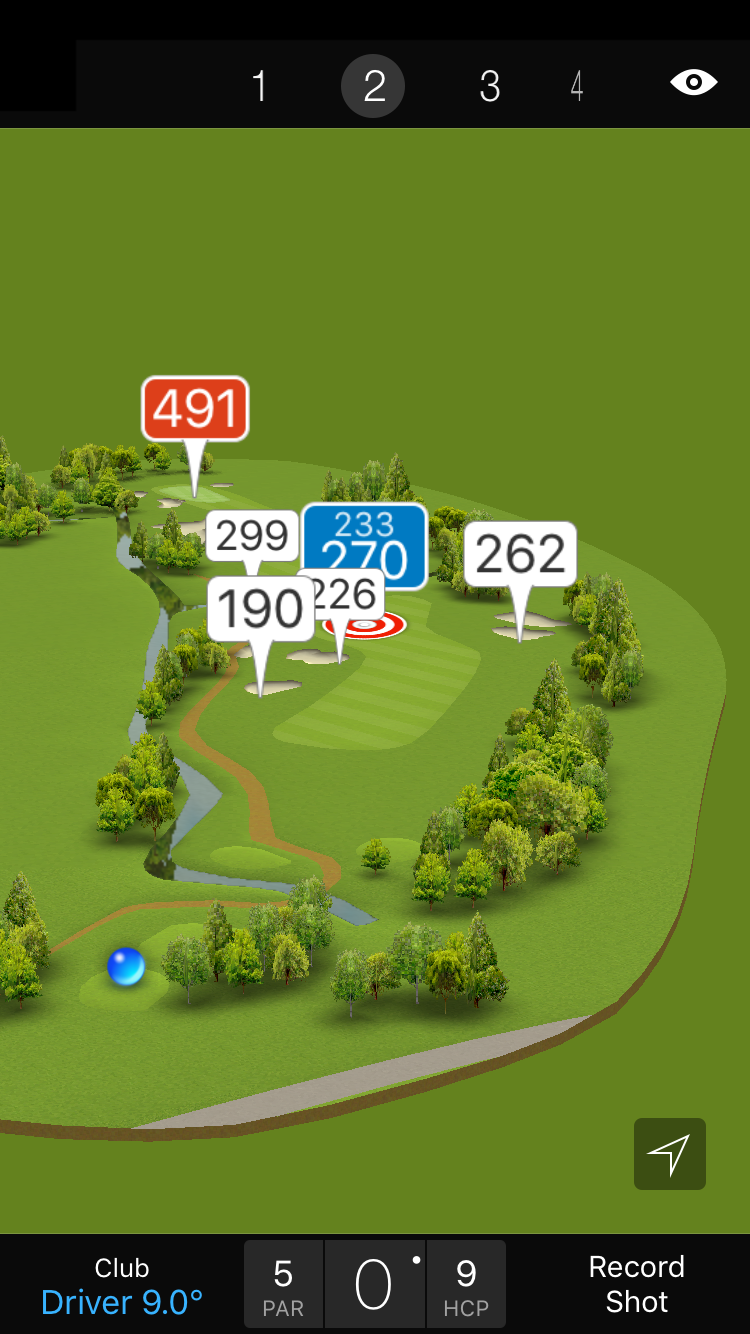Image resolution: width=750 pixels, height=1334 pixels.
Task: Go to hole 3
Action: tap(489, 86)
